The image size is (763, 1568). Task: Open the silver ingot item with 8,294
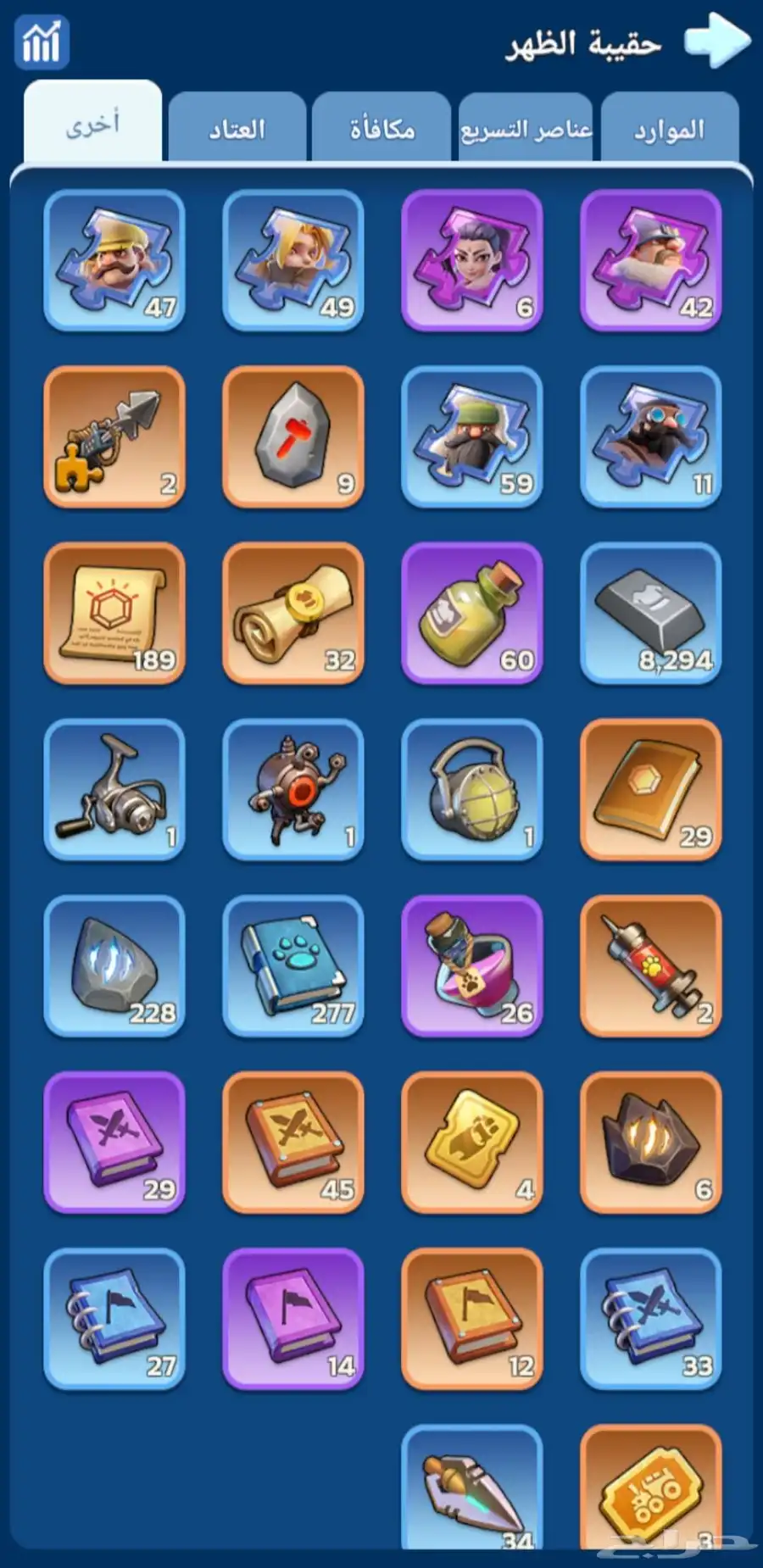[651, 613]
